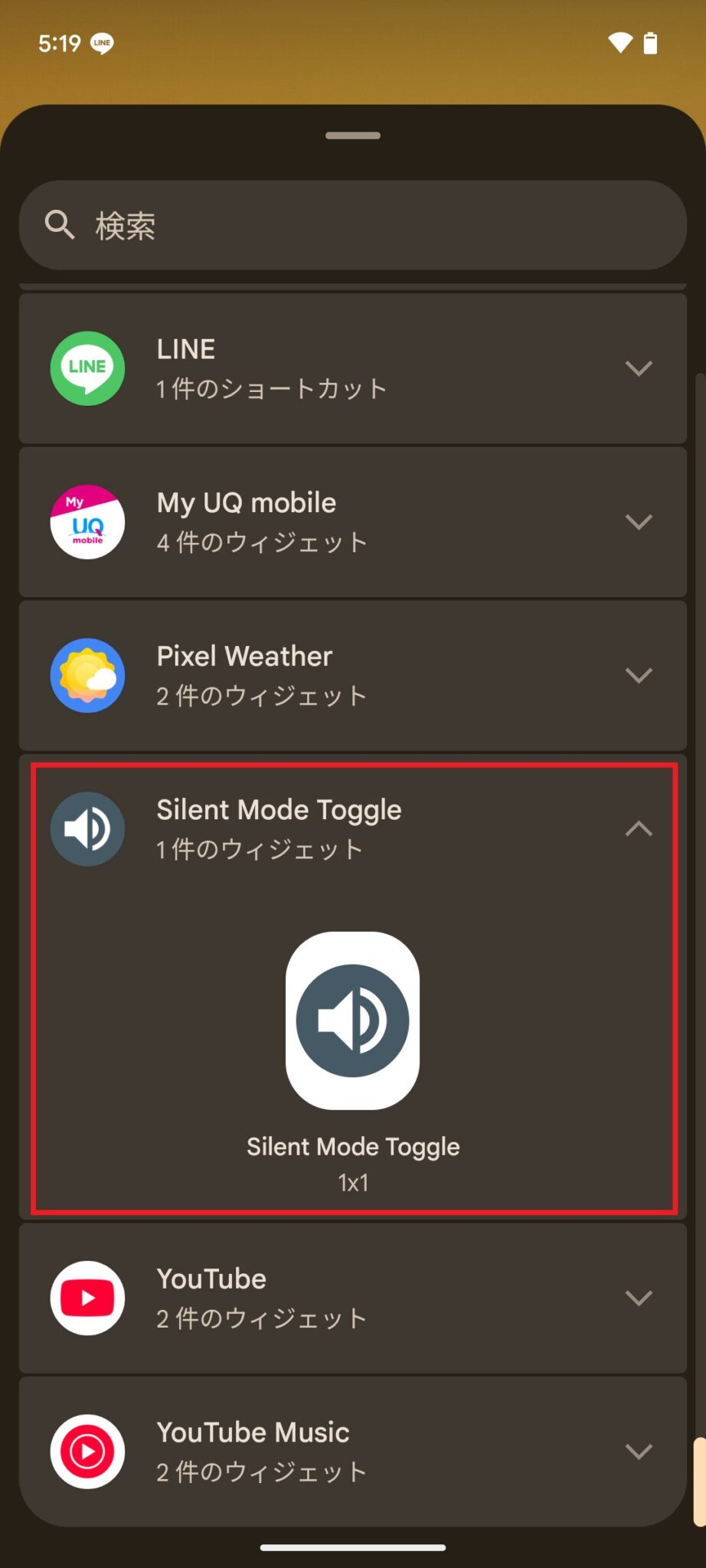Image resolution: width=706 pixels, height=1568 pixels.
Task: Expand the YouTube widgets section
Action: [639, 1297]
